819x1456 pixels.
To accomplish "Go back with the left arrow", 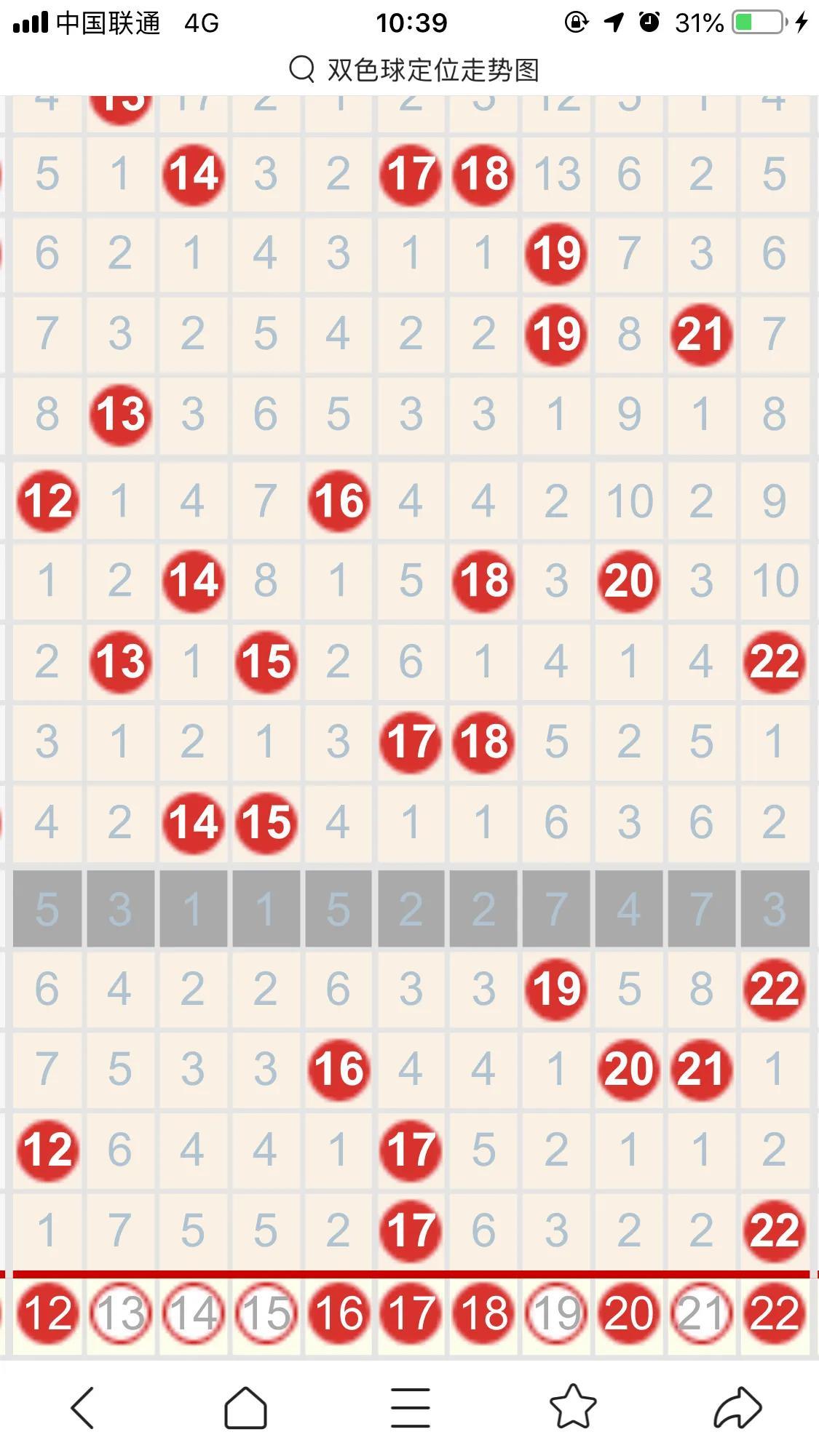I will coord(82,1407).
